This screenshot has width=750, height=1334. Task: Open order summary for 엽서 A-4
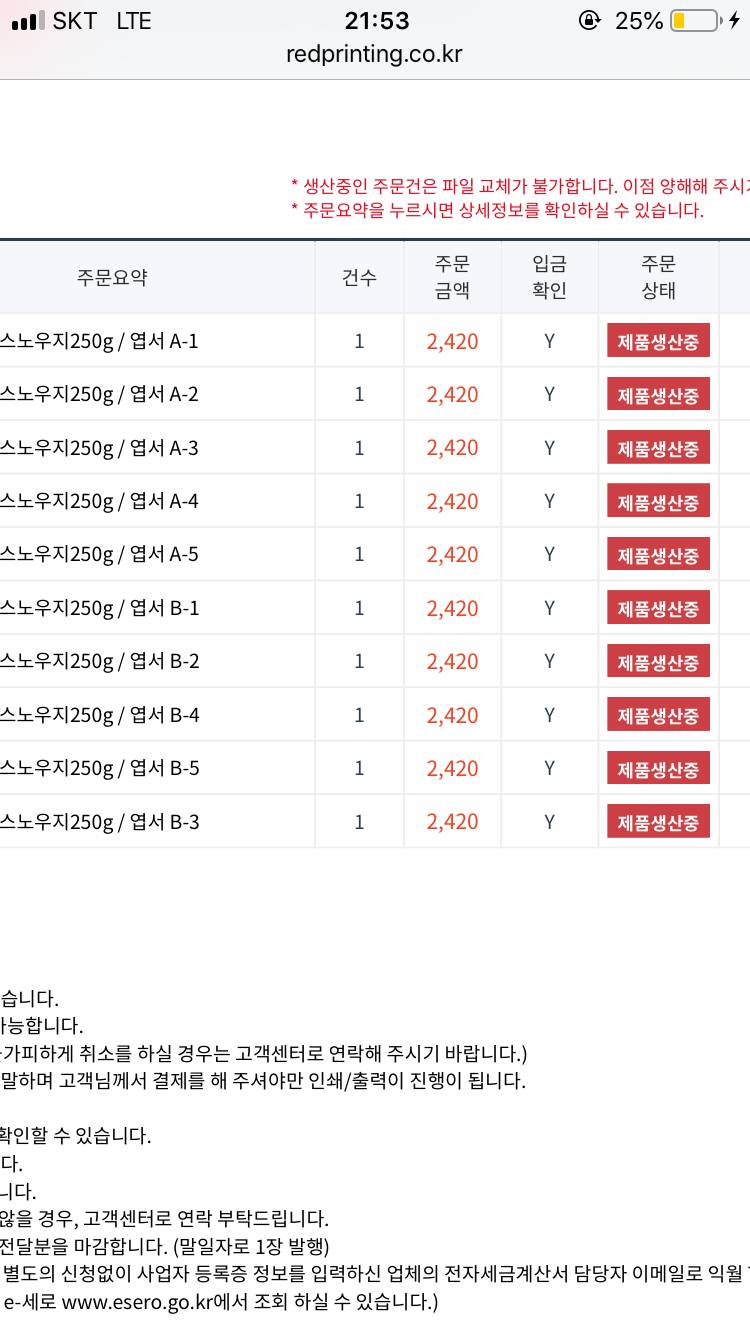click(x=100, y=501)
